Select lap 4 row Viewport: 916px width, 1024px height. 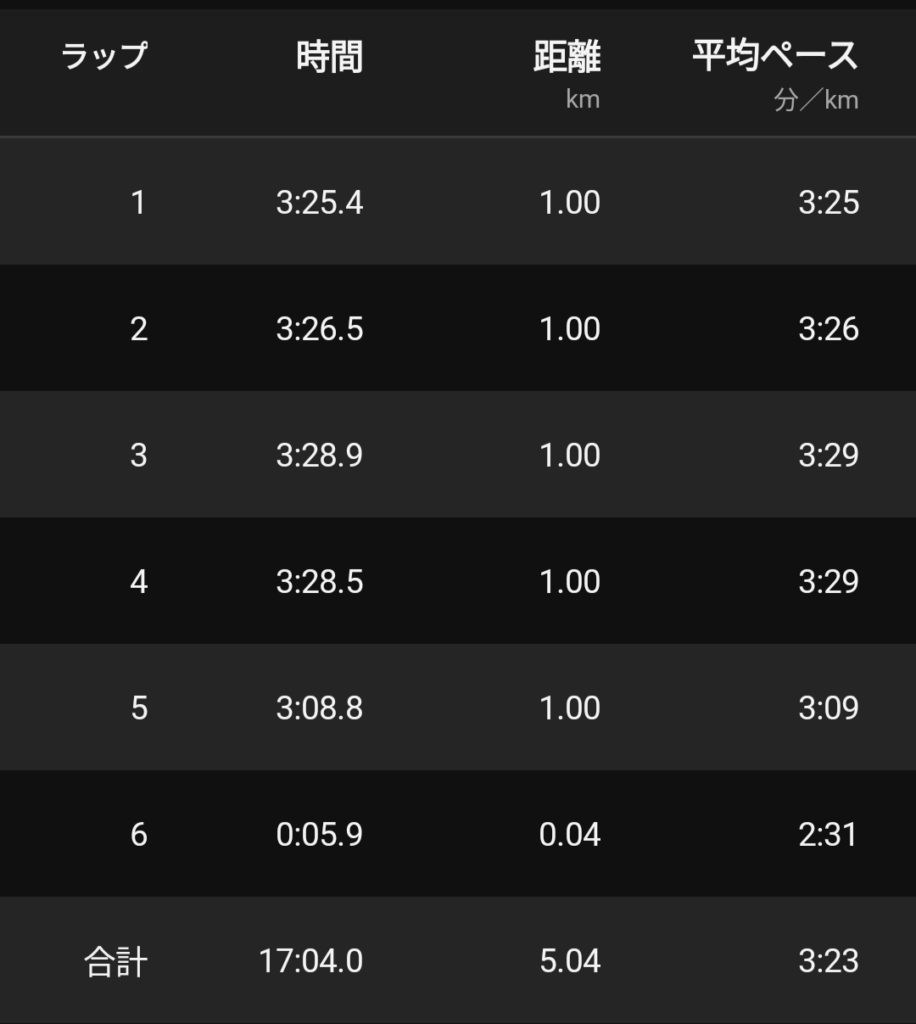[458, 581]
